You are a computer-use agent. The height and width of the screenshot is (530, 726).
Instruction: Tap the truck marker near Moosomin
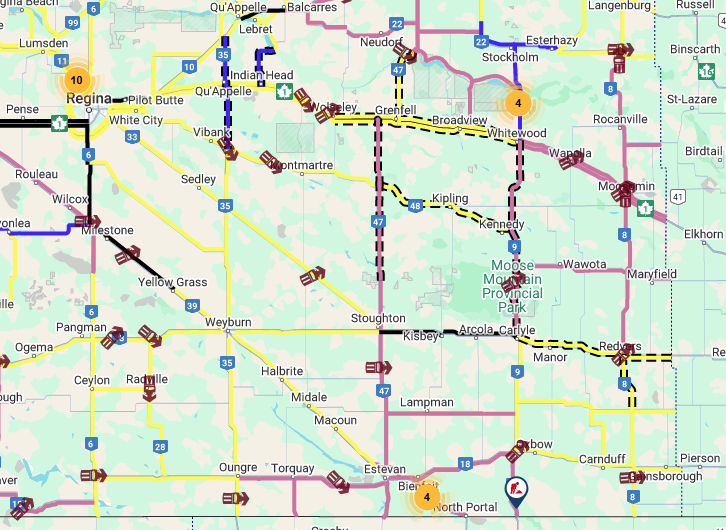click(x=626, y=192)
